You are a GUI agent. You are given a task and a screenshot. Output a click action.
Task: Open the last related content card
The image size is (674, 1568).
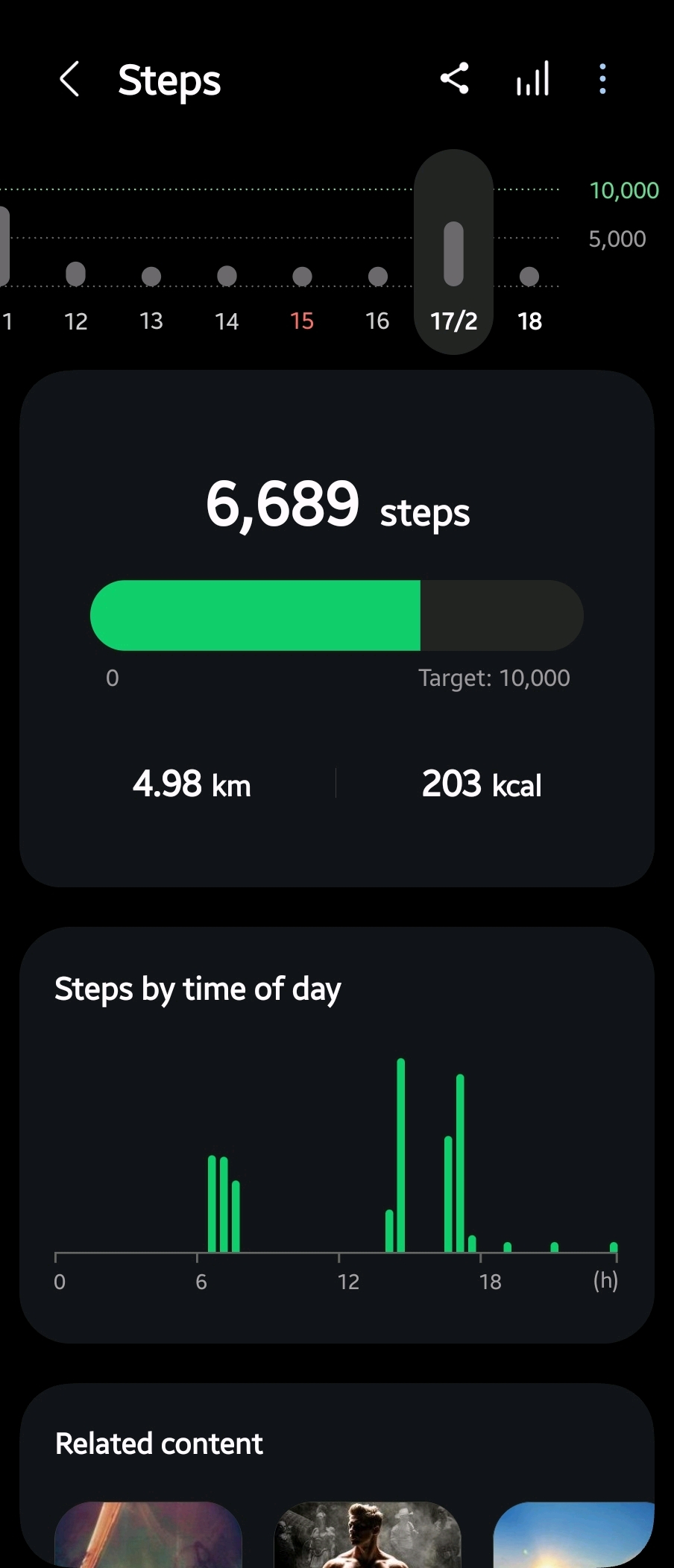tap(574, 1536)
